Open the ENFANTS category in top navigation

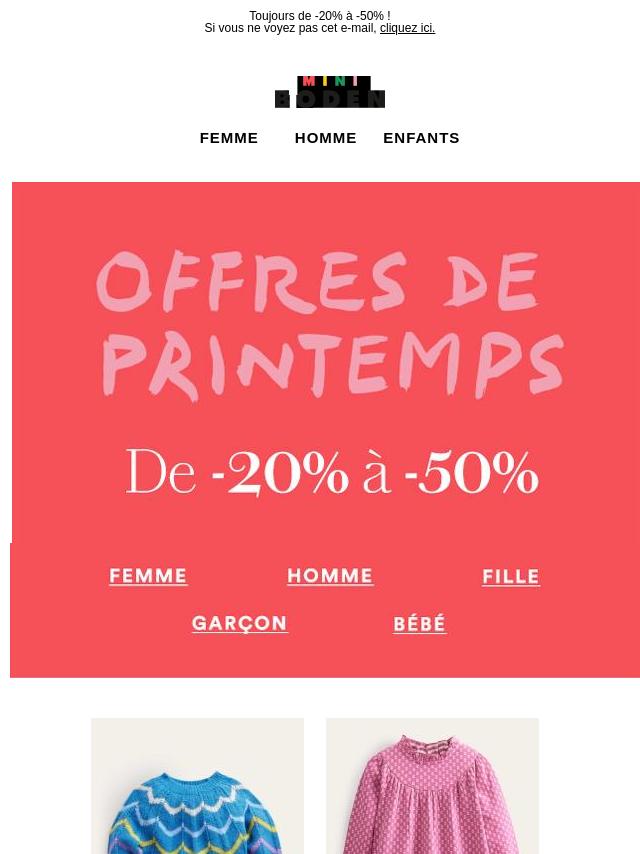pyautogui.click(x=421, y=138)
